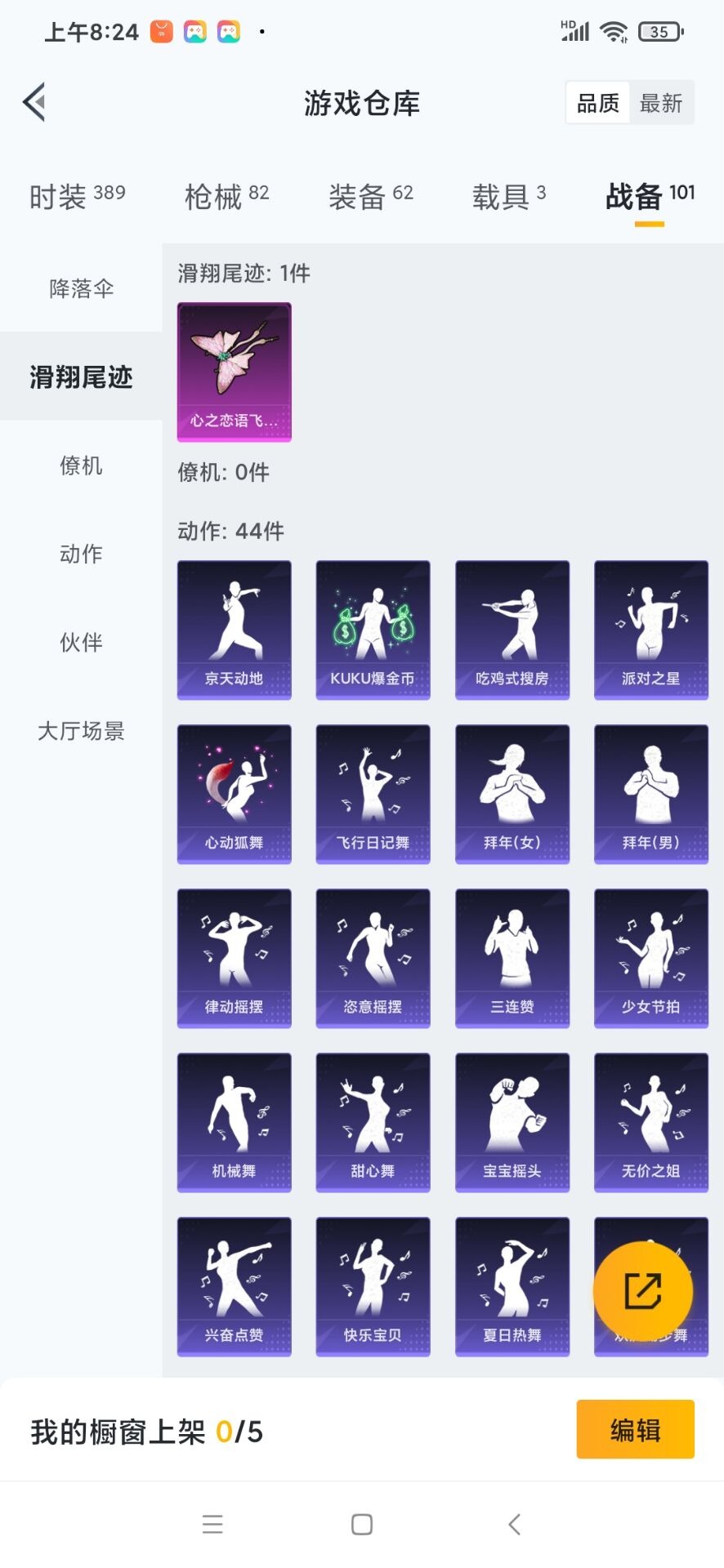The width and height of the screenshot is (724, 1568).
Task: Open the 心动狐舞 emote card
Action: coord(235,794)
